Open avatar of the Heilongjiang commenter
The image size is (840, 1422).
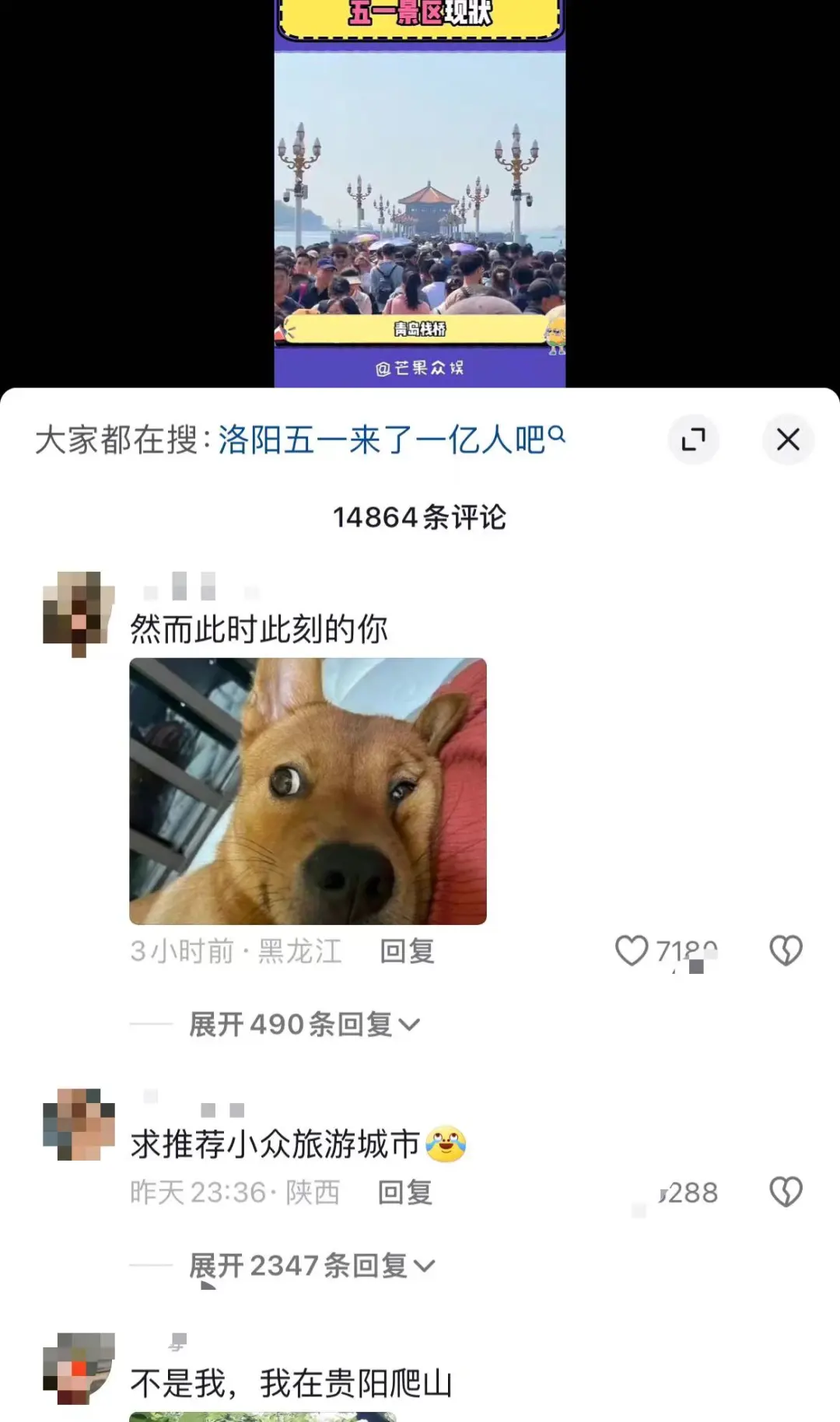(x=79, y=613)
